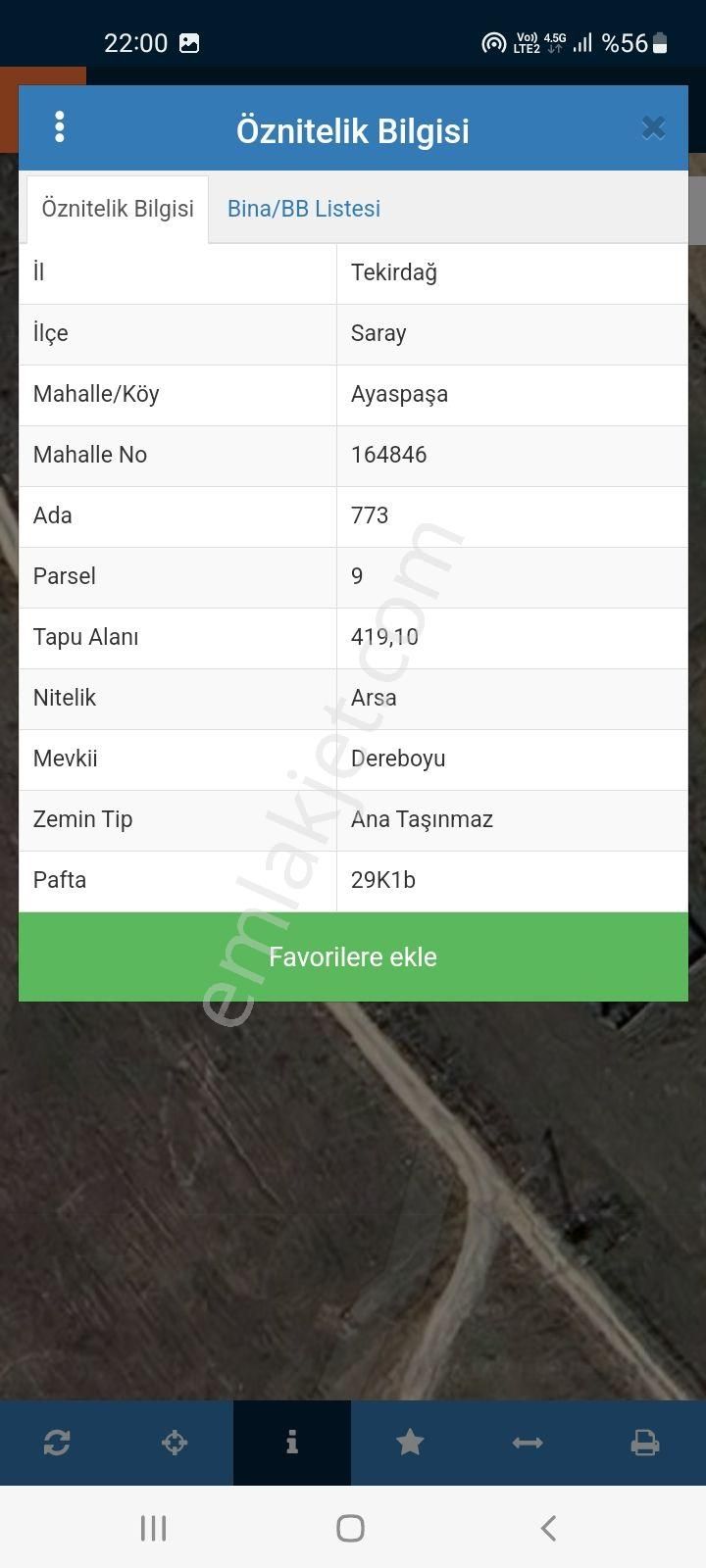The width and height of the screenshot is (706, 1568).
Task: Close the Öznitelik Bilgisi panel
Action: click(653, 127)
